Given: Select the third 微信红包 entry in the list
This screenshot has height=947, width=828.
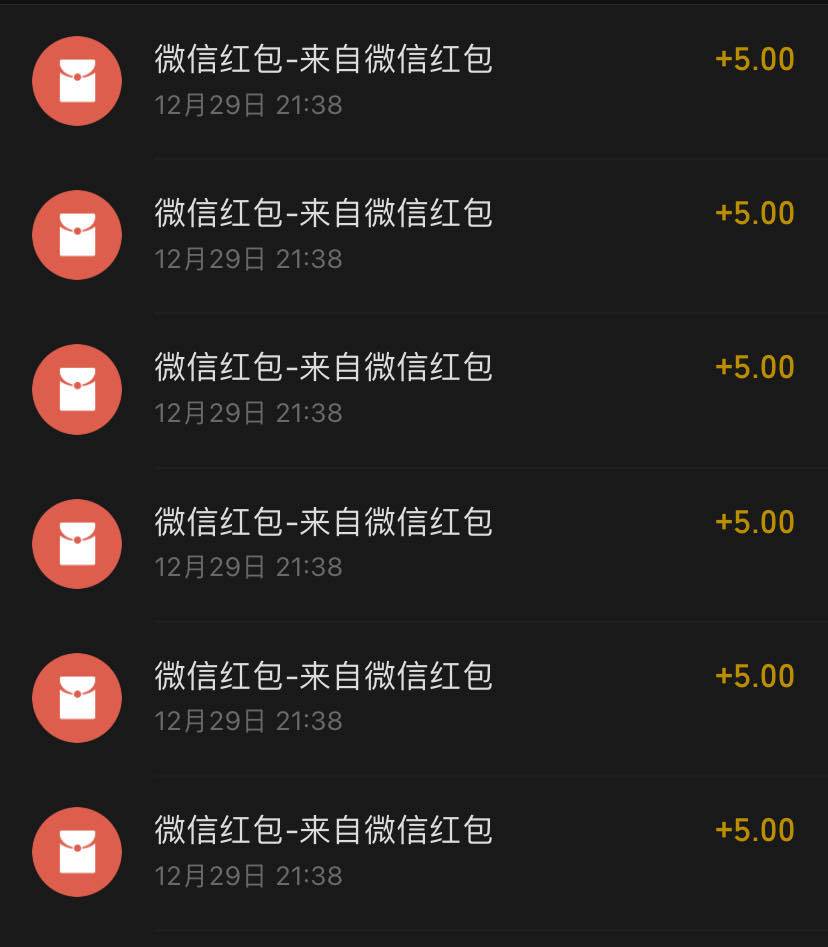Looking at the screenshot, I should point(323,368).
